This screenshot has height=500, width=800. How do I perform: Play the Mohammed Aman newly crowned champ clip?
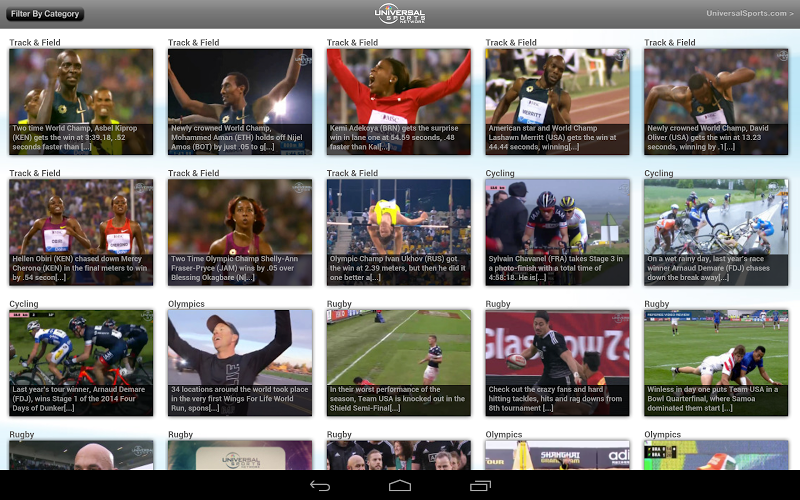(240, 101)
